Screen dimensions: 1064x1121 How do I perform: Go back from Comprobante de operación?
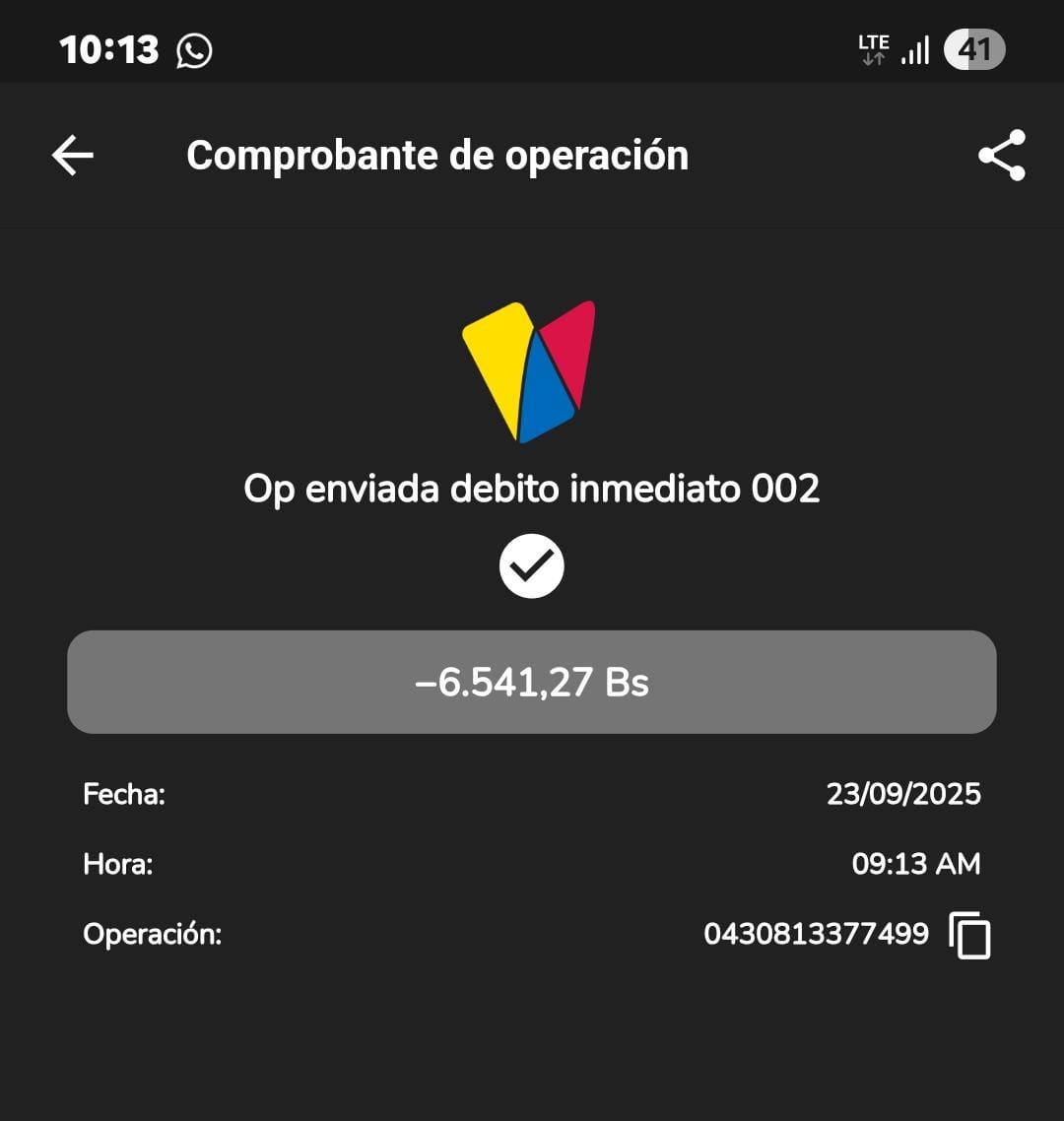pyautogui.click(x=72, y=156)
